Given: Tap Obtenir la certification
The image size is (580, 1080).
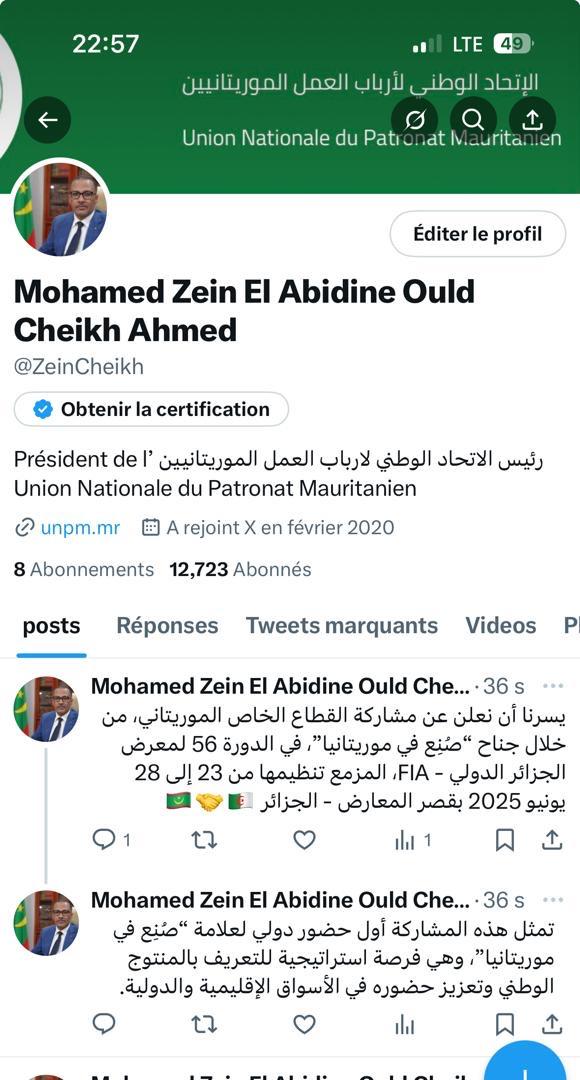Looking at the screenshot, I should (x=151, y=409).
